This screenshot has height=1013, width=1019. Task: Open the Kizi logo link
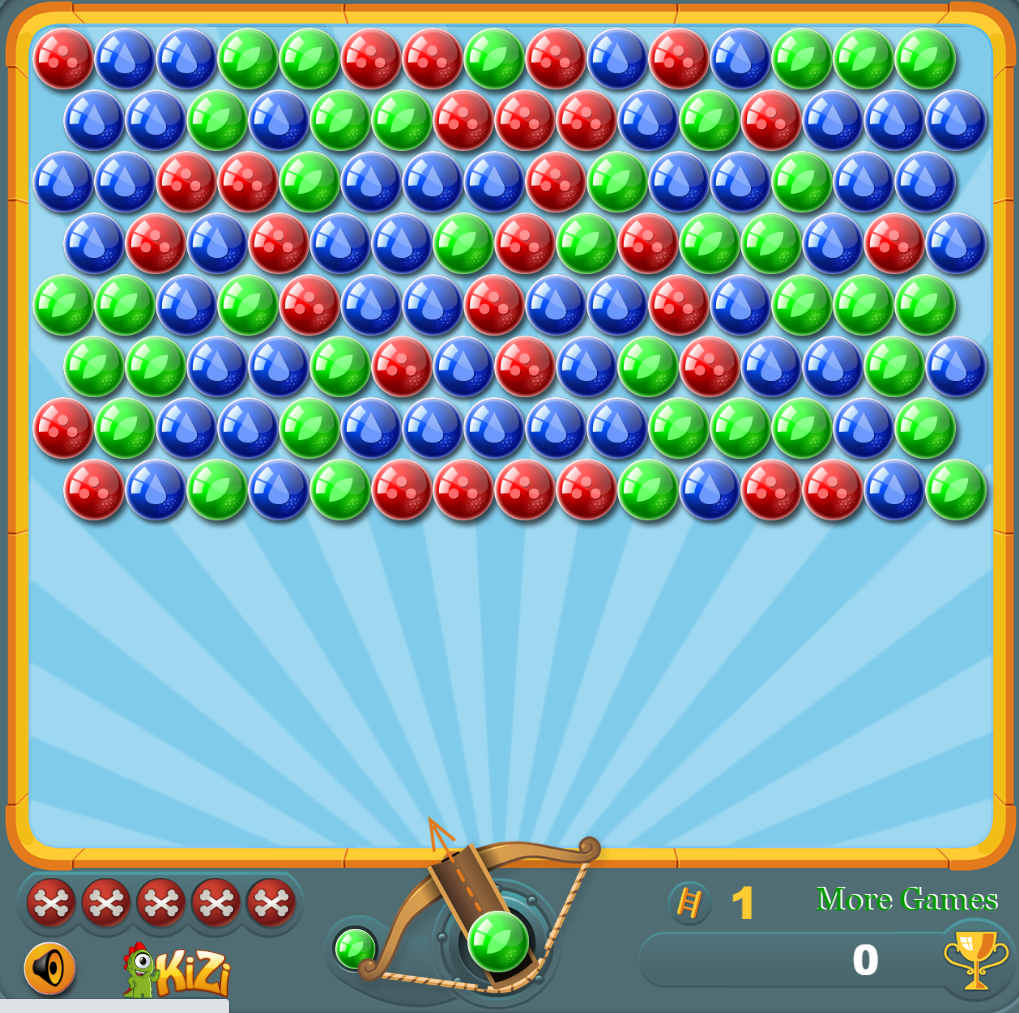point(178,970)
